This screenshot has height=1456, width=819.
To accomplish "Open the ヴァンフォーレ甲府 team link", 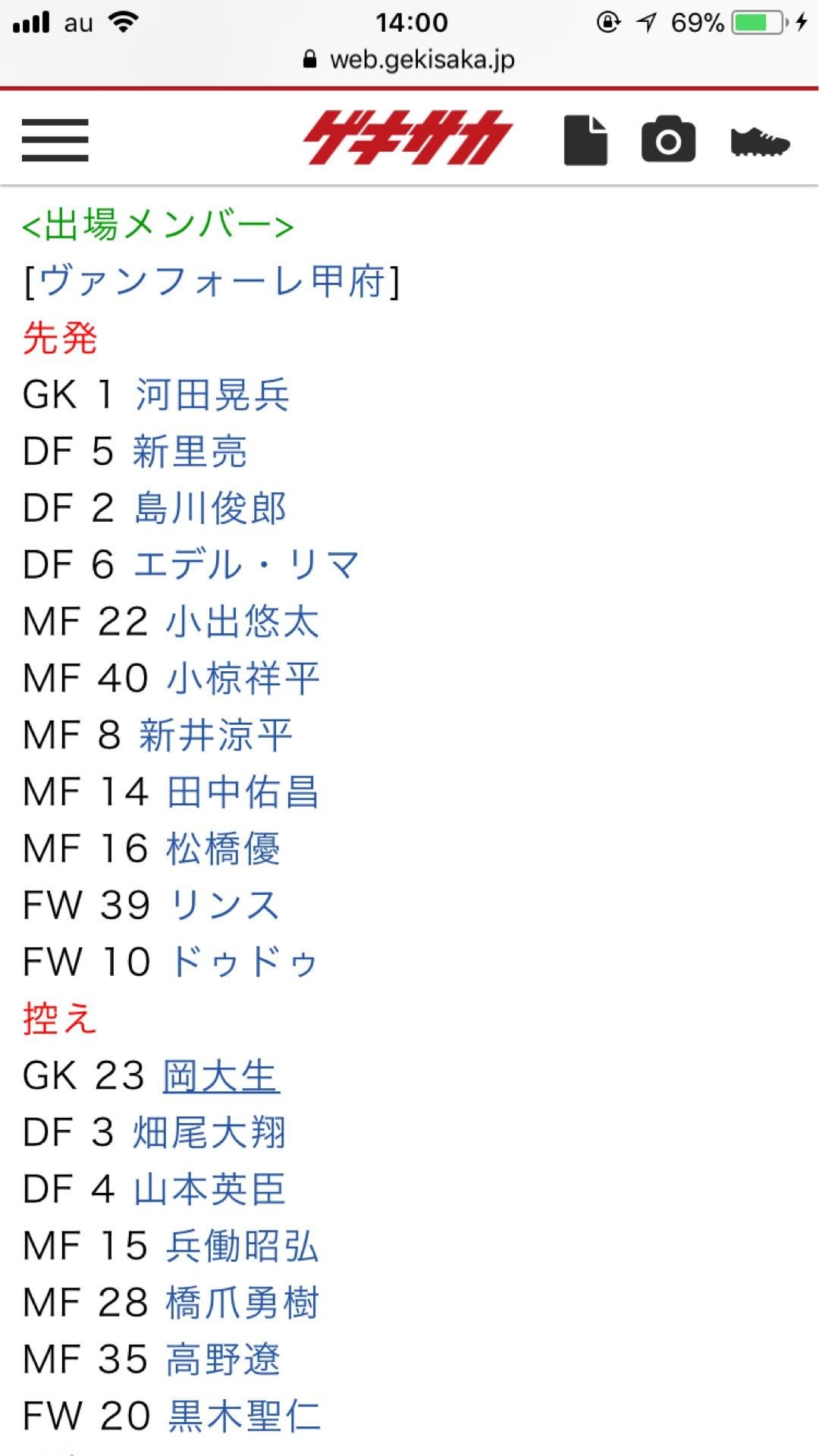I will [212, 281].
